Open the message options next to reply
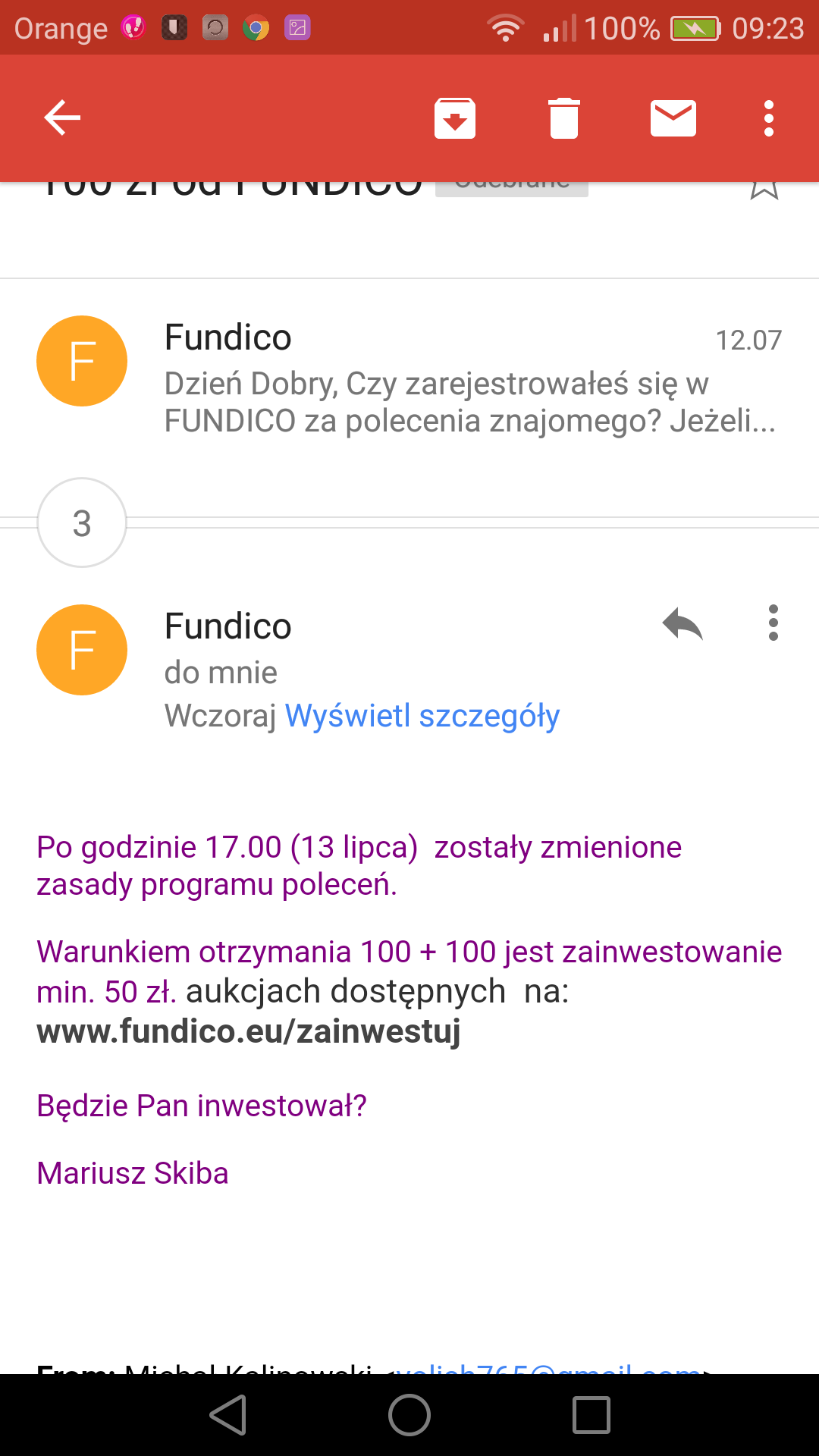 click(773, 623)
